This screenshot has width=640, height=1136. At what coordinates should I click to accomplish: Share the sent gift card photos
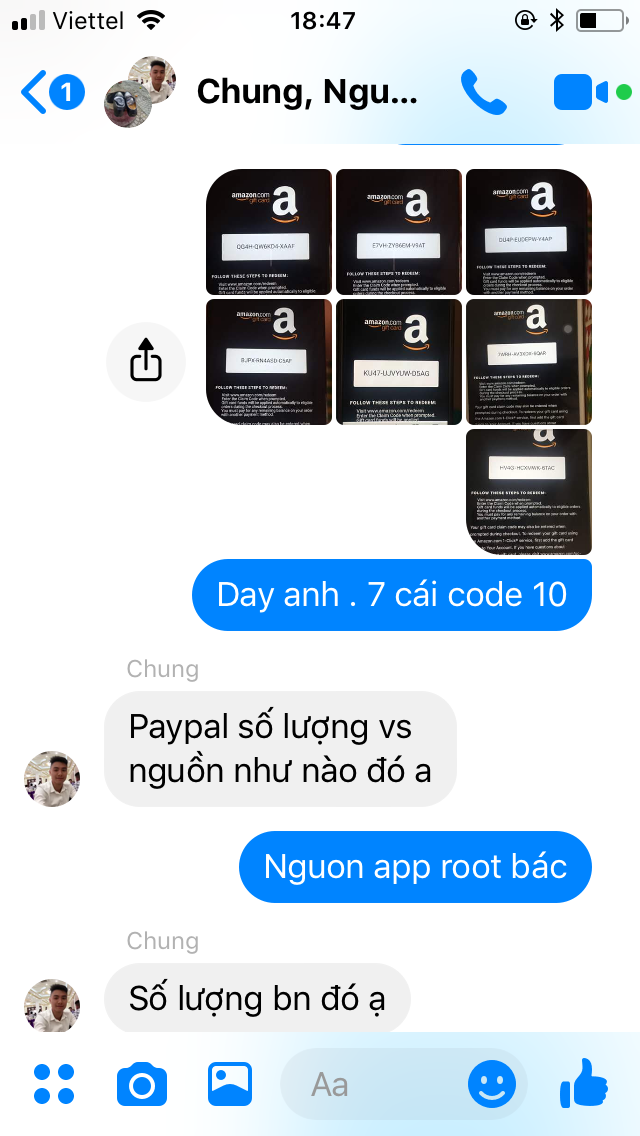(x=146, y=361)
